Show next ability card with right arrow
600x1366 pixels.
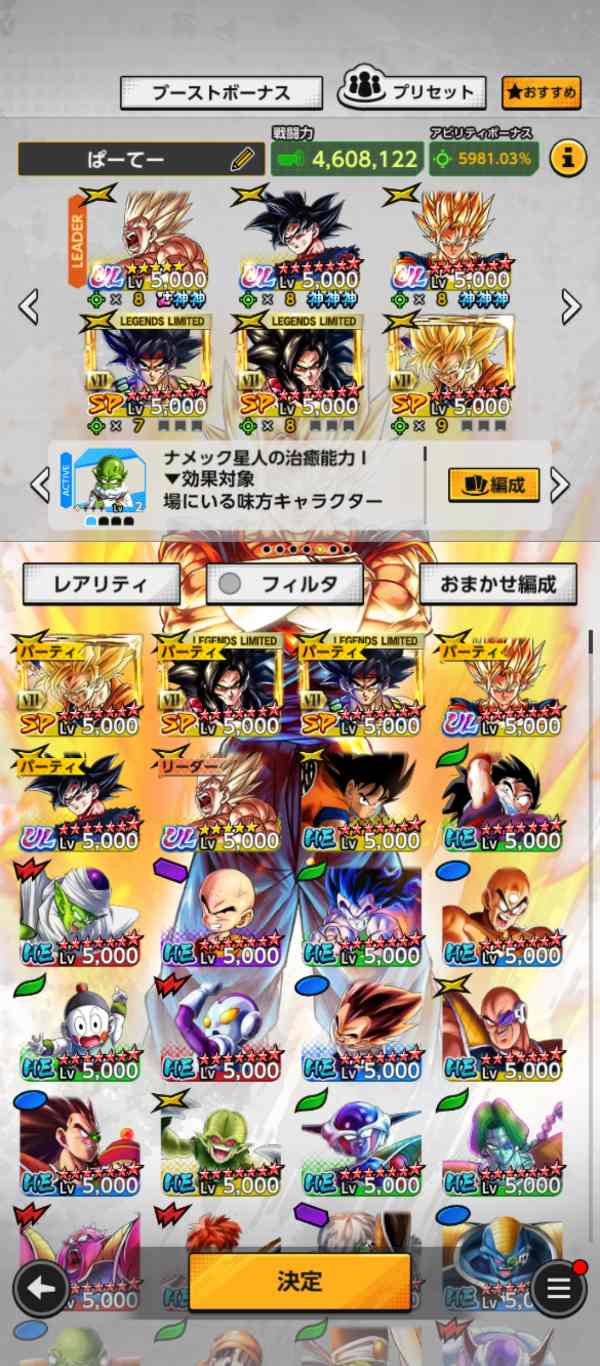pyautogui.click(x=561, y=485)
